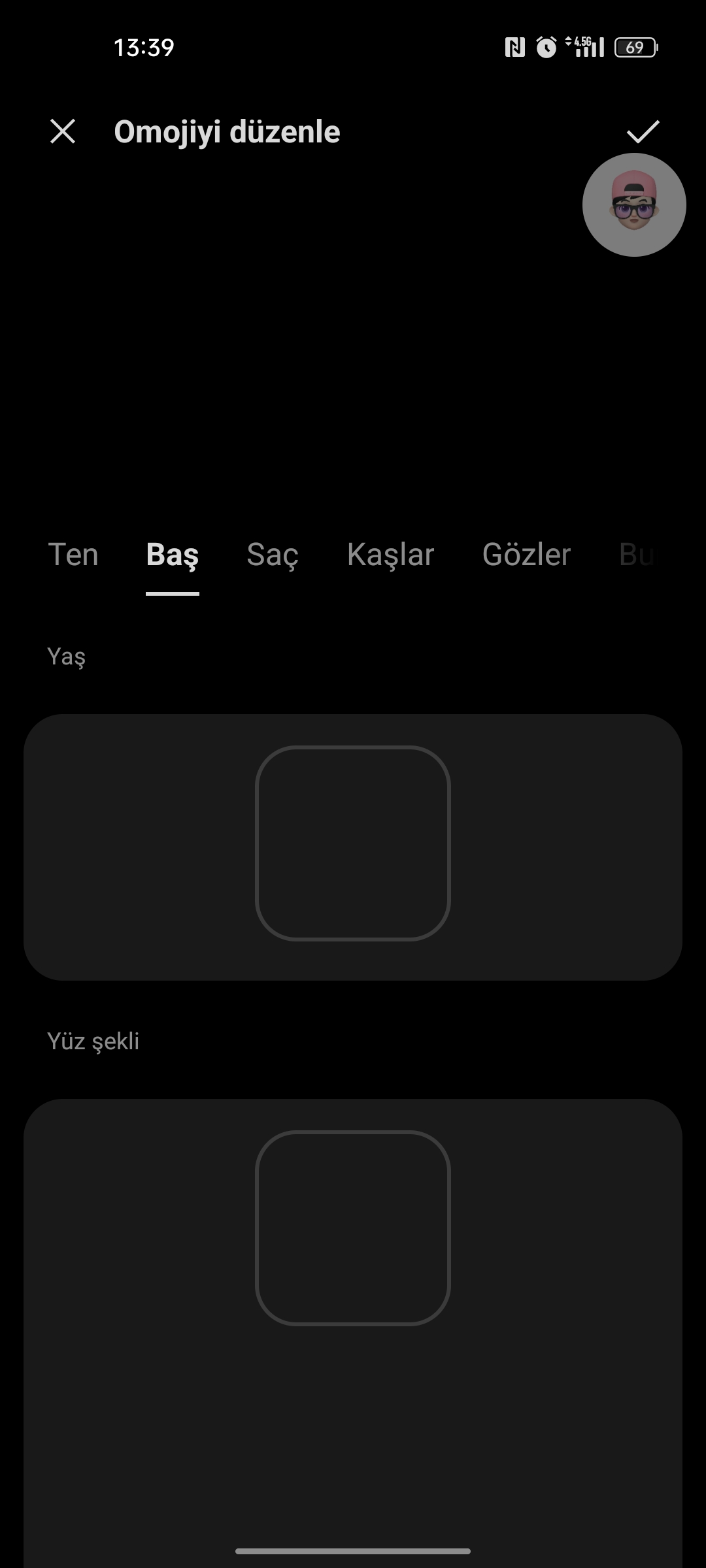Choose the option under Yüz şekli
This screenshot has height=1568, width=706.
coord(353,1228)
